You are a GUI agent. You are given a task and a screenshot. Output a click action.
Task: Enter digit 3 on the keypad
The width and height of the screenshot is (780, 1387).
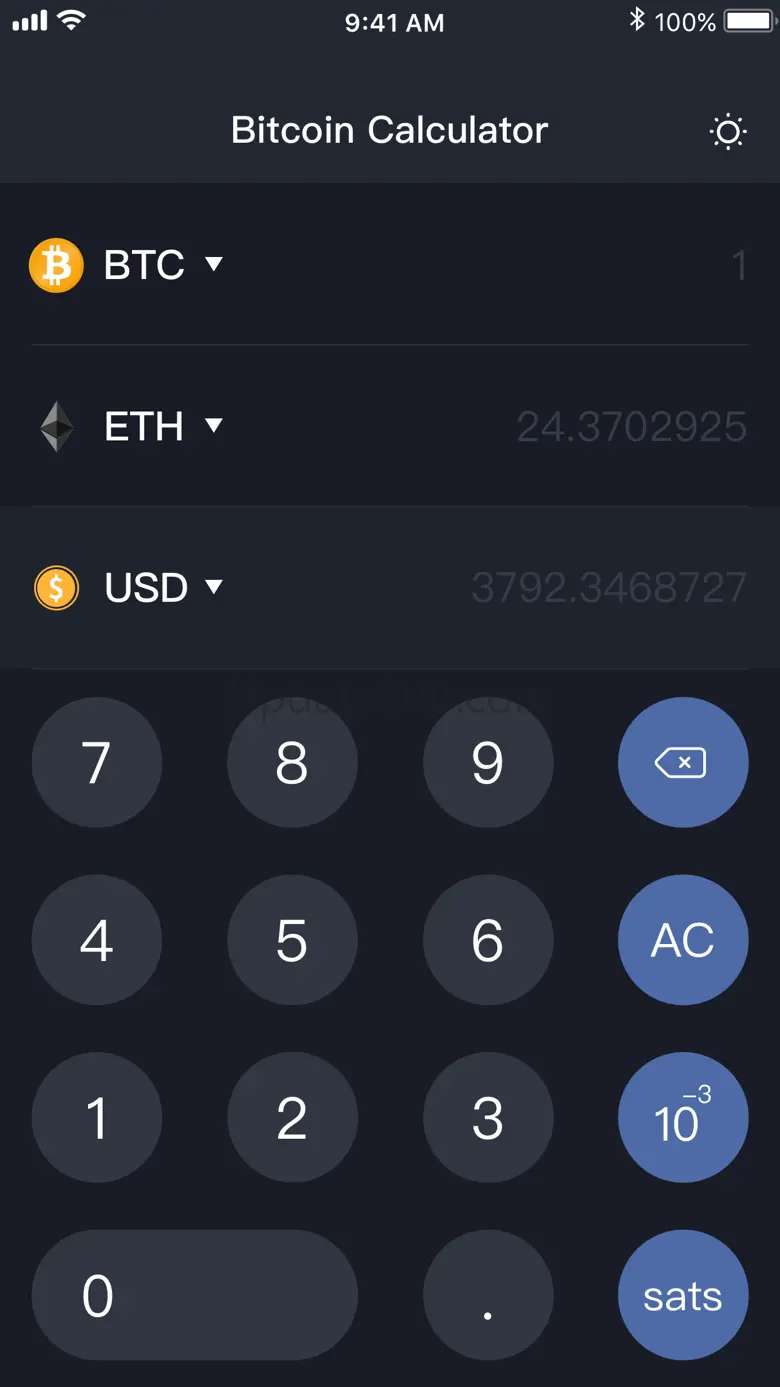tap(488, 1117)
